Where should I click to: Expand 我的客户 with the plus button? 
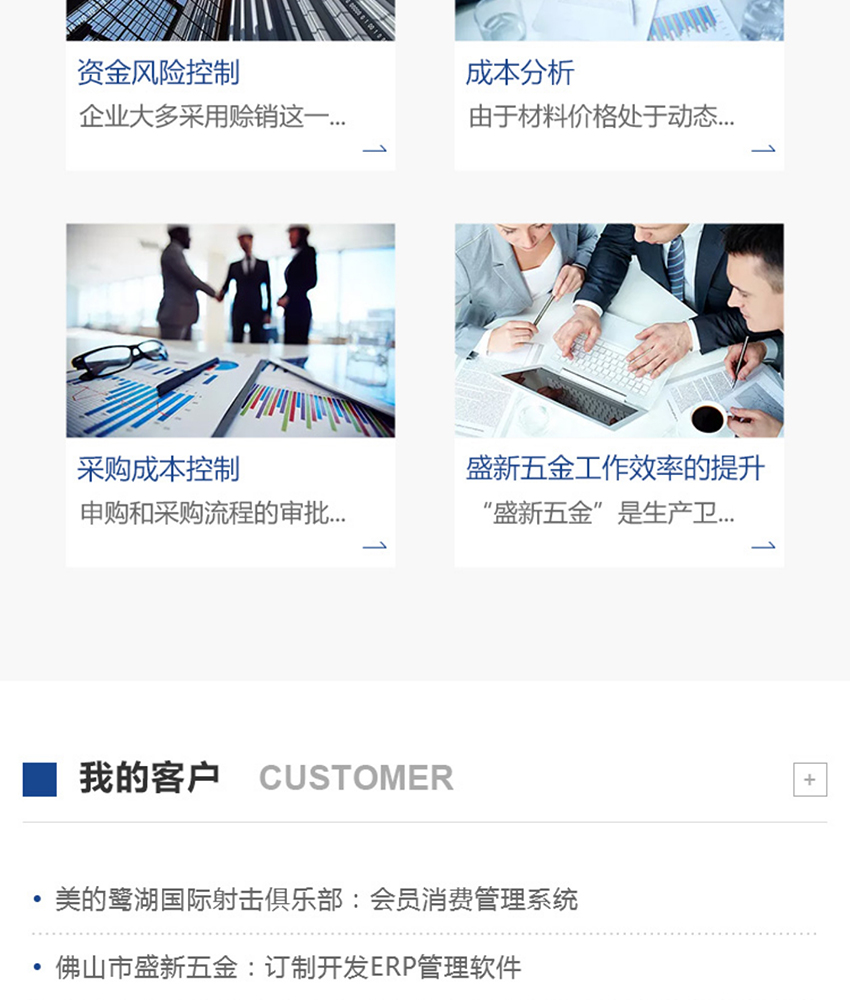(x=810, y=780)
